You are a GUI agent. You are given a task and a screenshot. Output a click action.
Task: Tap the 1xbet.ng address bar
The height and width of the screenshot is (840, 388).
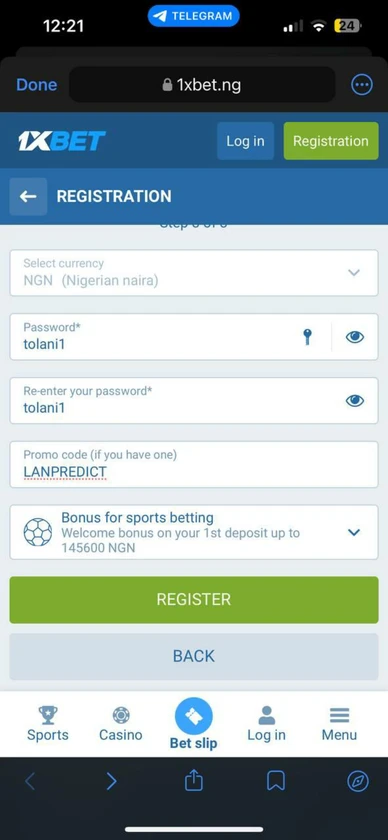202,85
